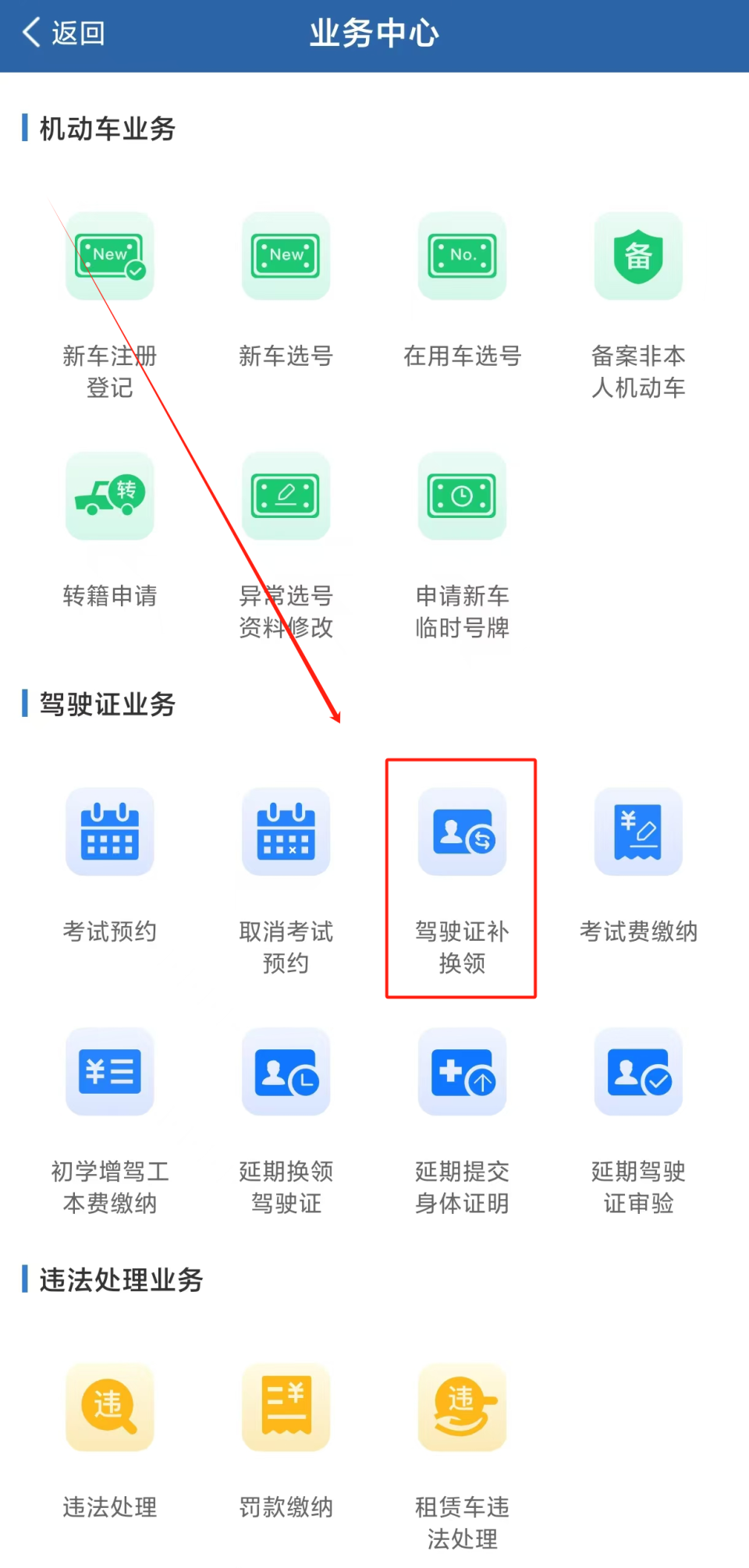Select 延期提交身体证明 deferred health certificate icon
This screenshot has height=1568, width=749.
click(x=462, y=1072)
